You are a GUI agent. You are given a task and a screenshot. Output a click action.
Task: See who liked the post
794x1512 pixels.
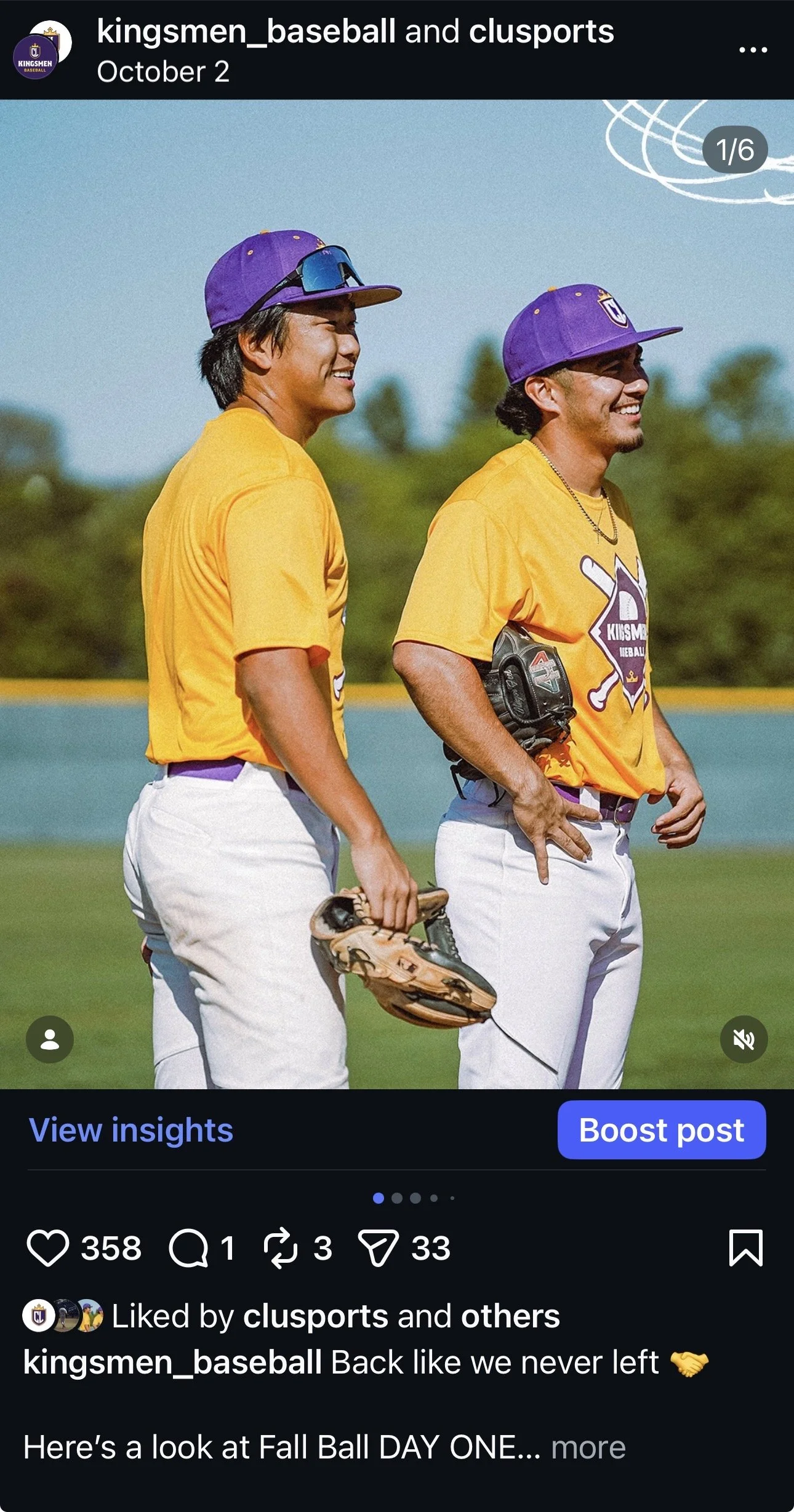click(510, 1316)
